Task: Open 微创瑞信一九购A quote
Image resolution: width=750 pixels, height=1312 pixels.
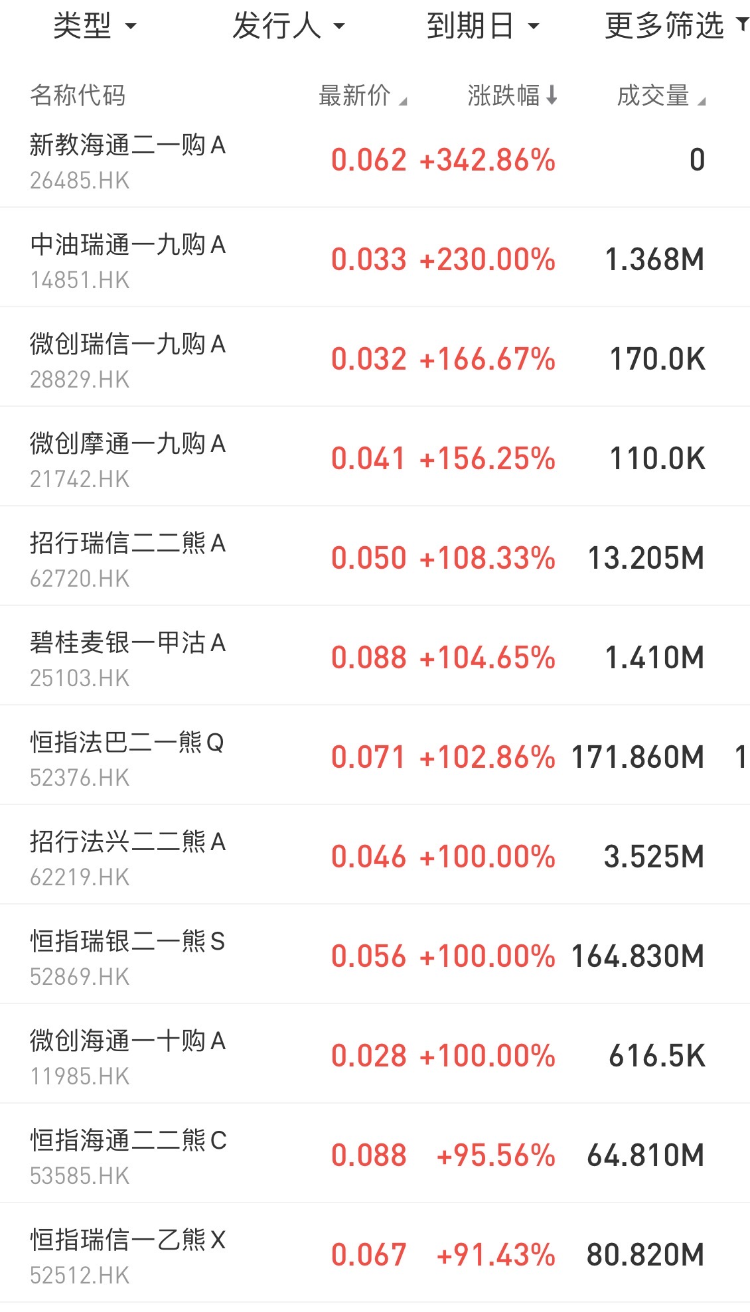Action: pyautogui.click(x=128, y=359)
